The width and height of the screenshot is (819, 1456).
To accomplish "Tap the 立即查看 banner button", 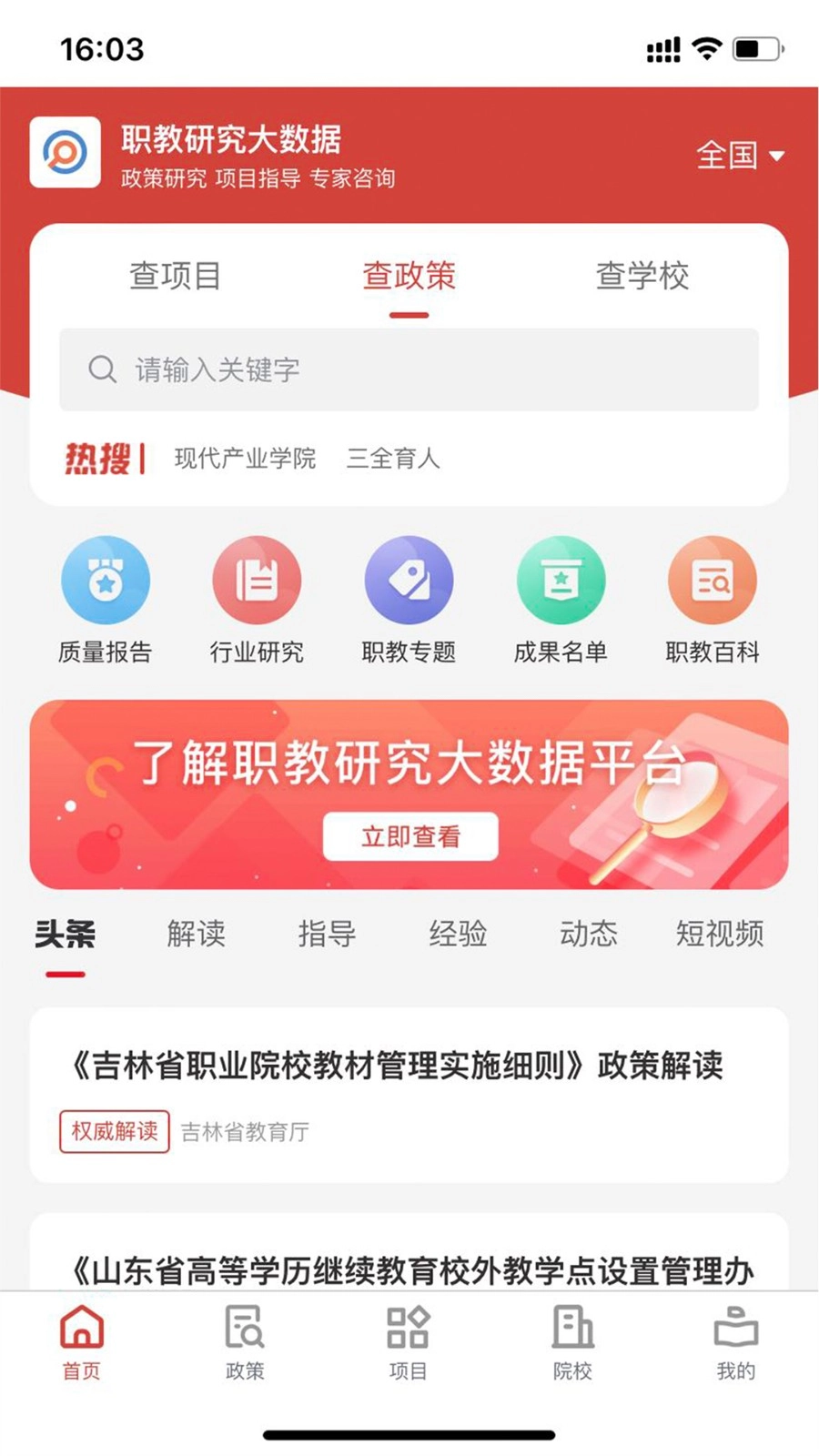I will point(410,836).
